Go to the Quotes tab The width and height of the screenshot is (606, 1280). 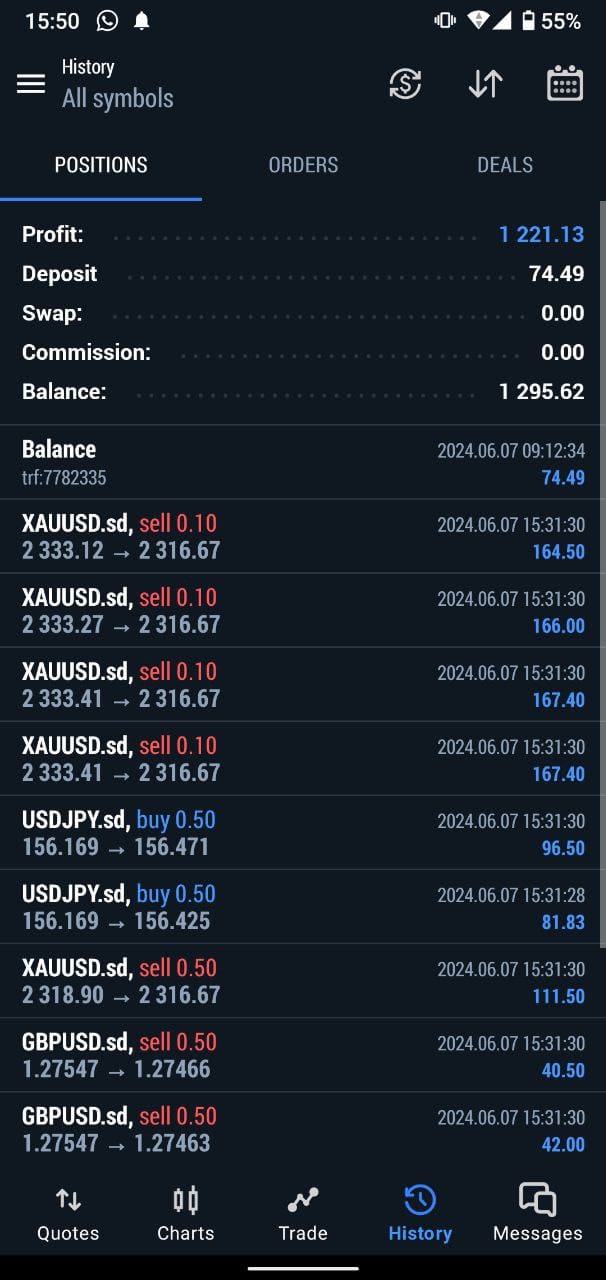click(x=68, y=1214)
